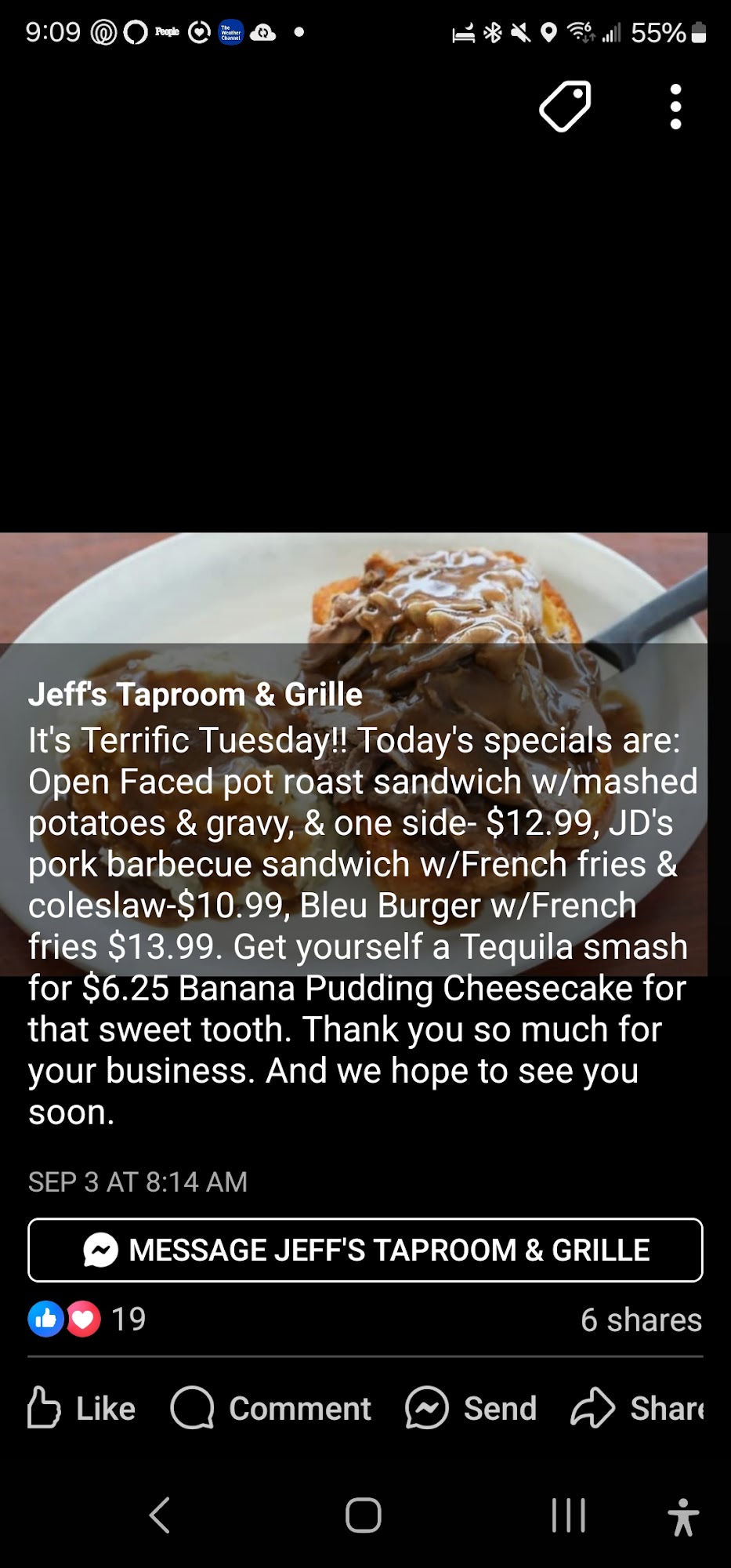Open the photo tag icon

[565, 106]
